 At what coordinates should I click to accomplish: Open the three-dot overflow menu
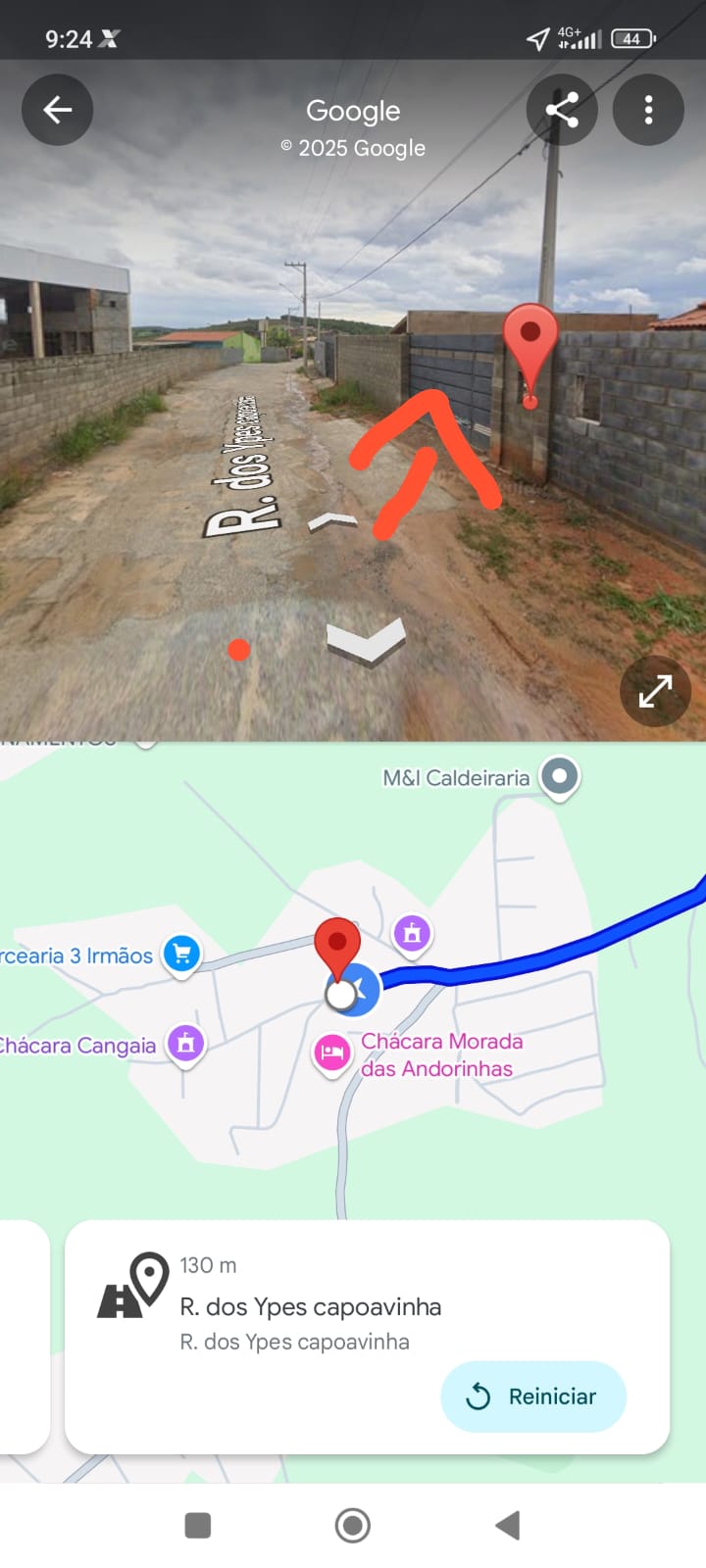[648, 110]
